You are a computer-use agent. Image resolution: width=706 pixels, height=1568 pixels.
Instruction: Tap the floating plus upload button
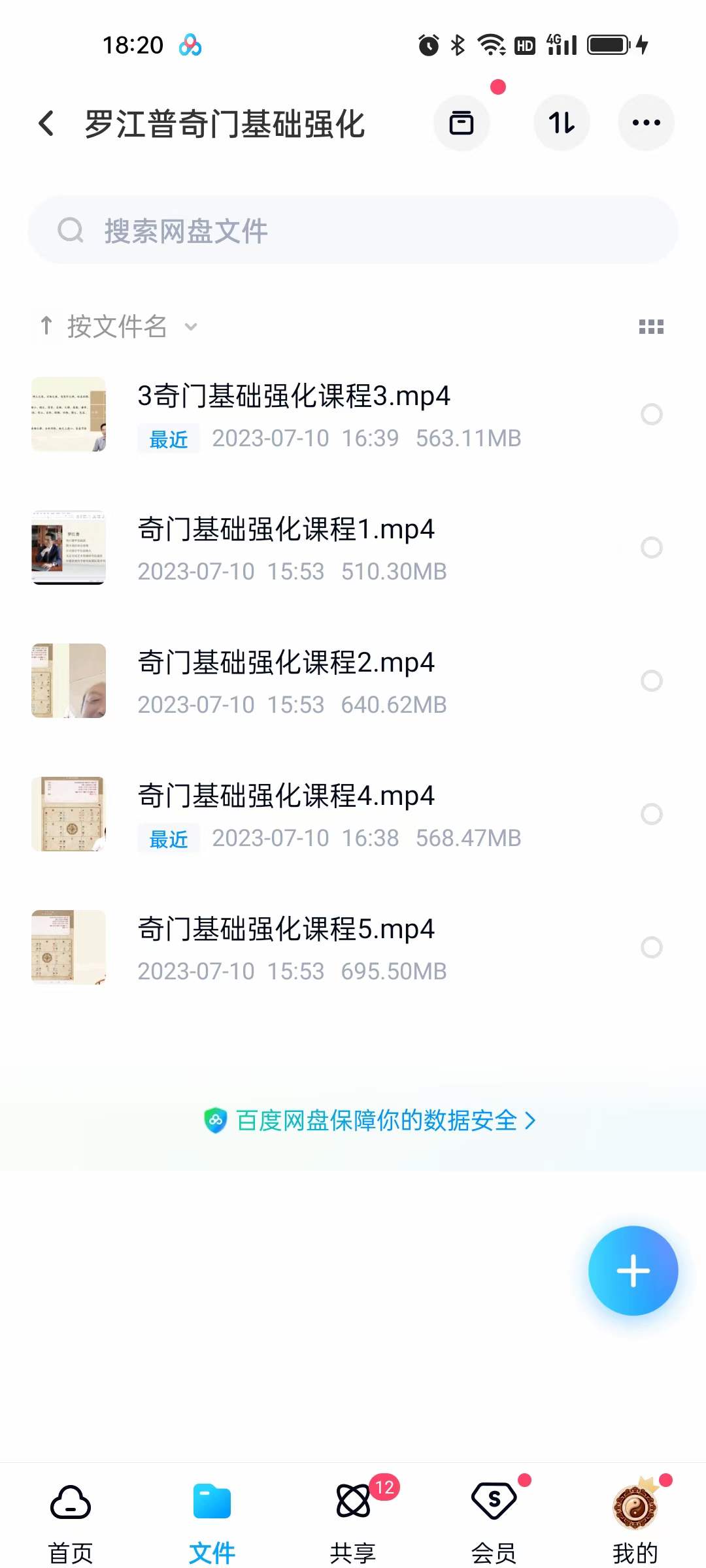pyautogui.click(x=633, y=1269)
